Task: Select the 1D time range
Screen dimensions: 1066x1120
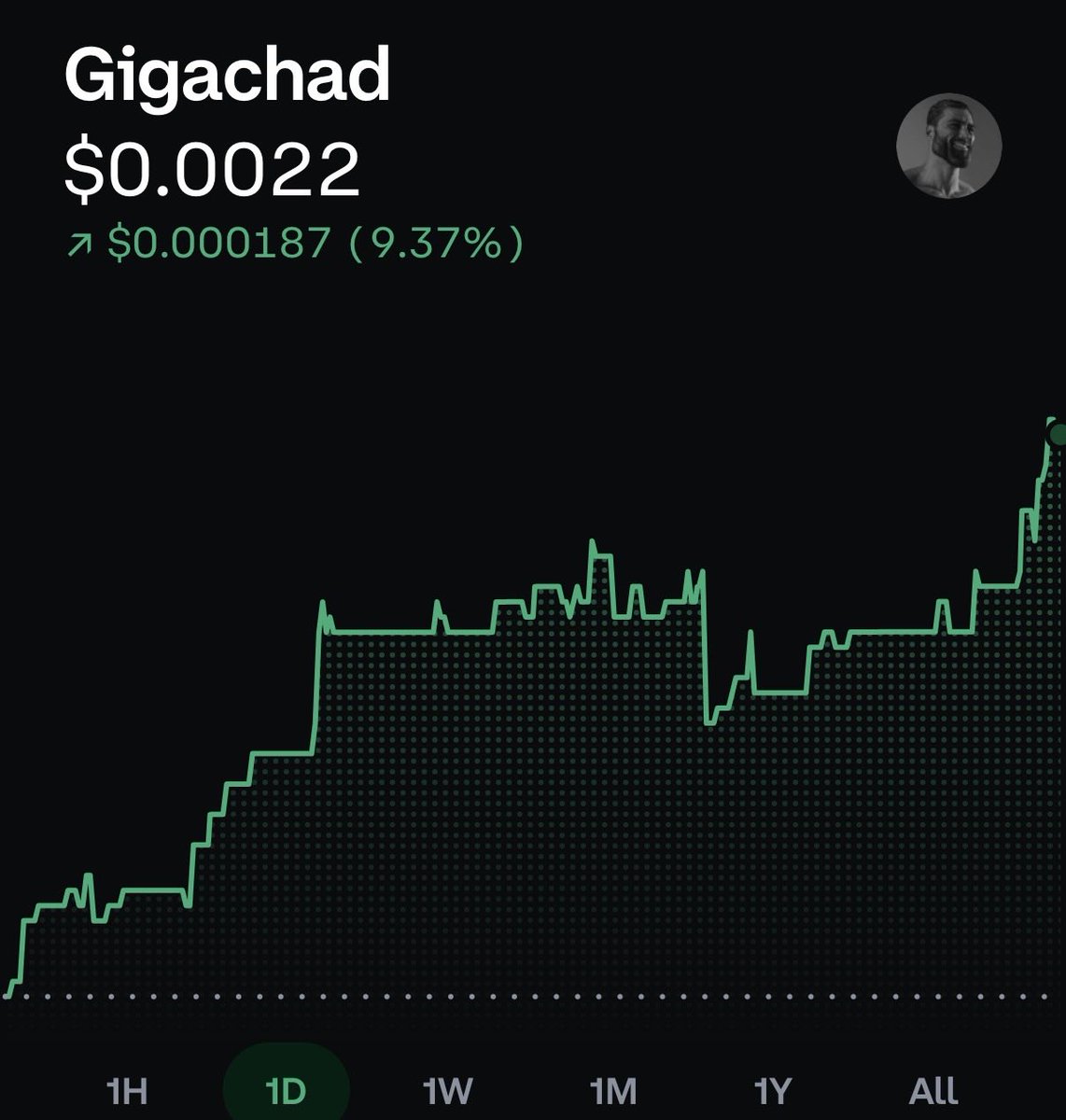Action: [x=286, y=1089]
